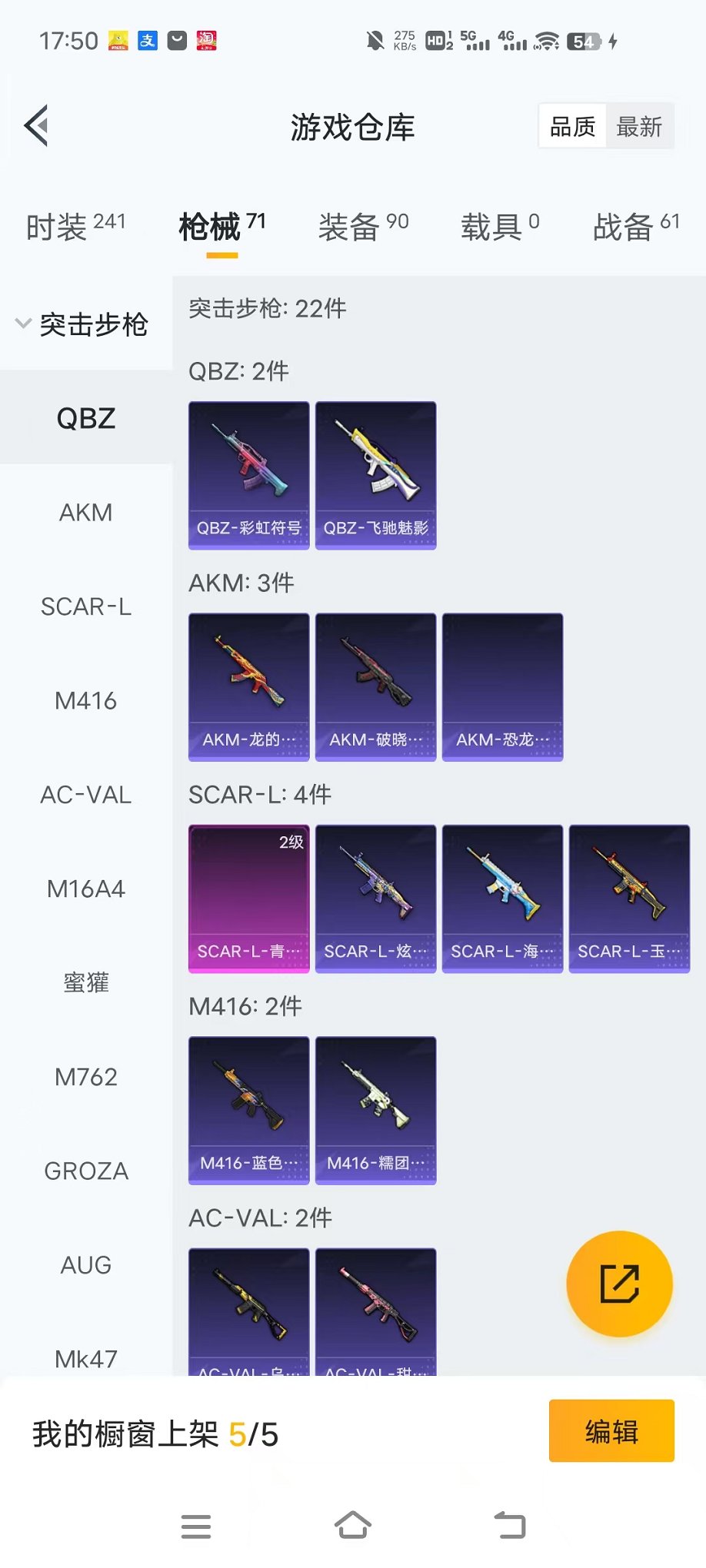
Task: Tap the hamburger menu in bottom navigation
Action: [196, 1526]
